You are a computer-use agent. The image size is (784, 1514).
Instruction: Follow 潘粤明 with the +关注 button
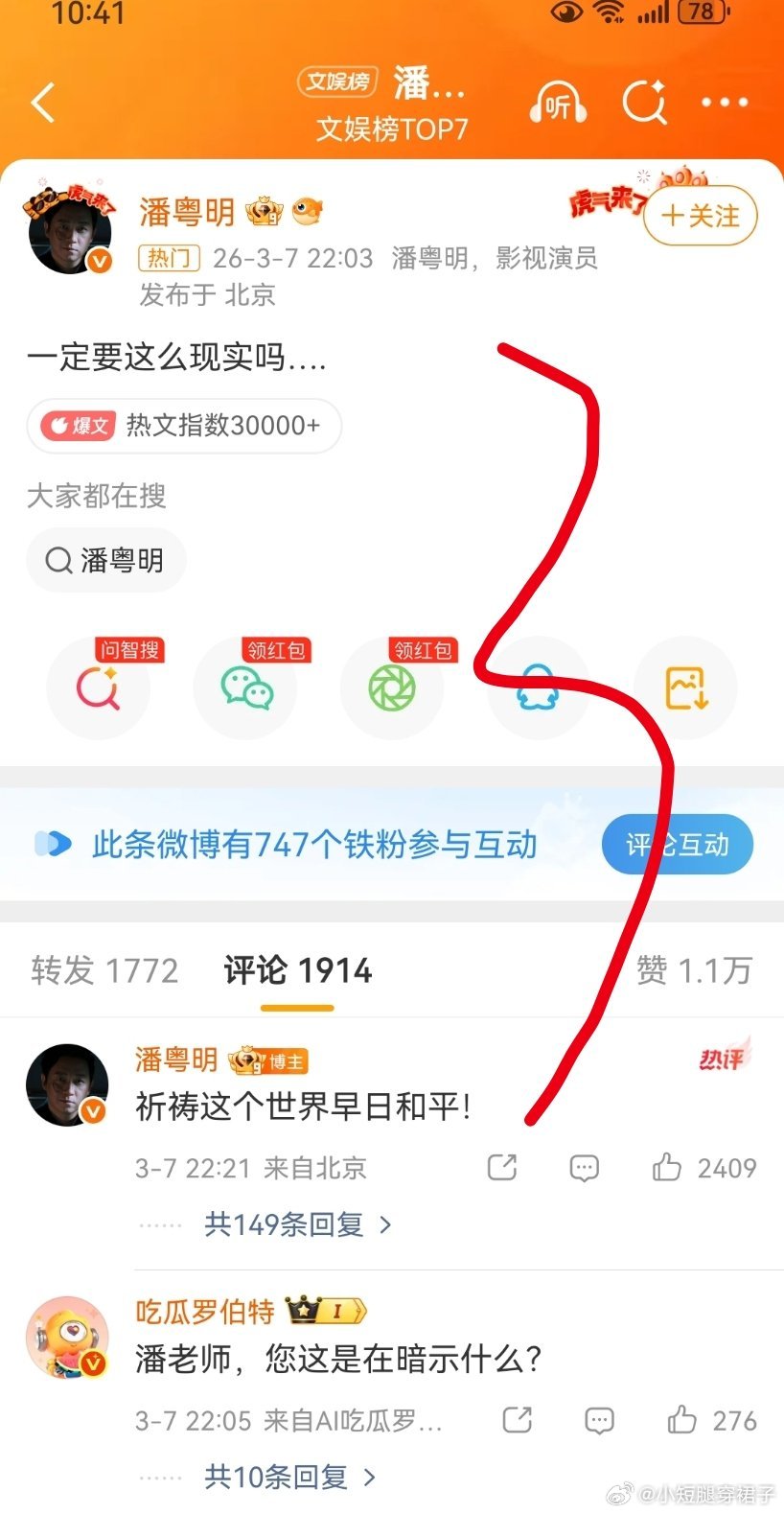(700, 217)
